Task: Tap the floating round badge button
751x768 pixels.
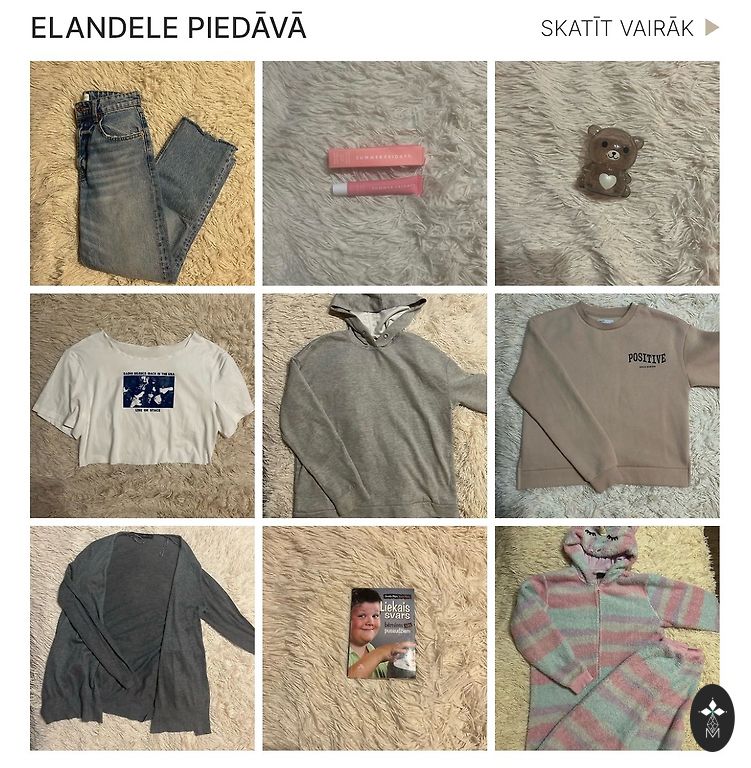Action: tap(712, 718)
